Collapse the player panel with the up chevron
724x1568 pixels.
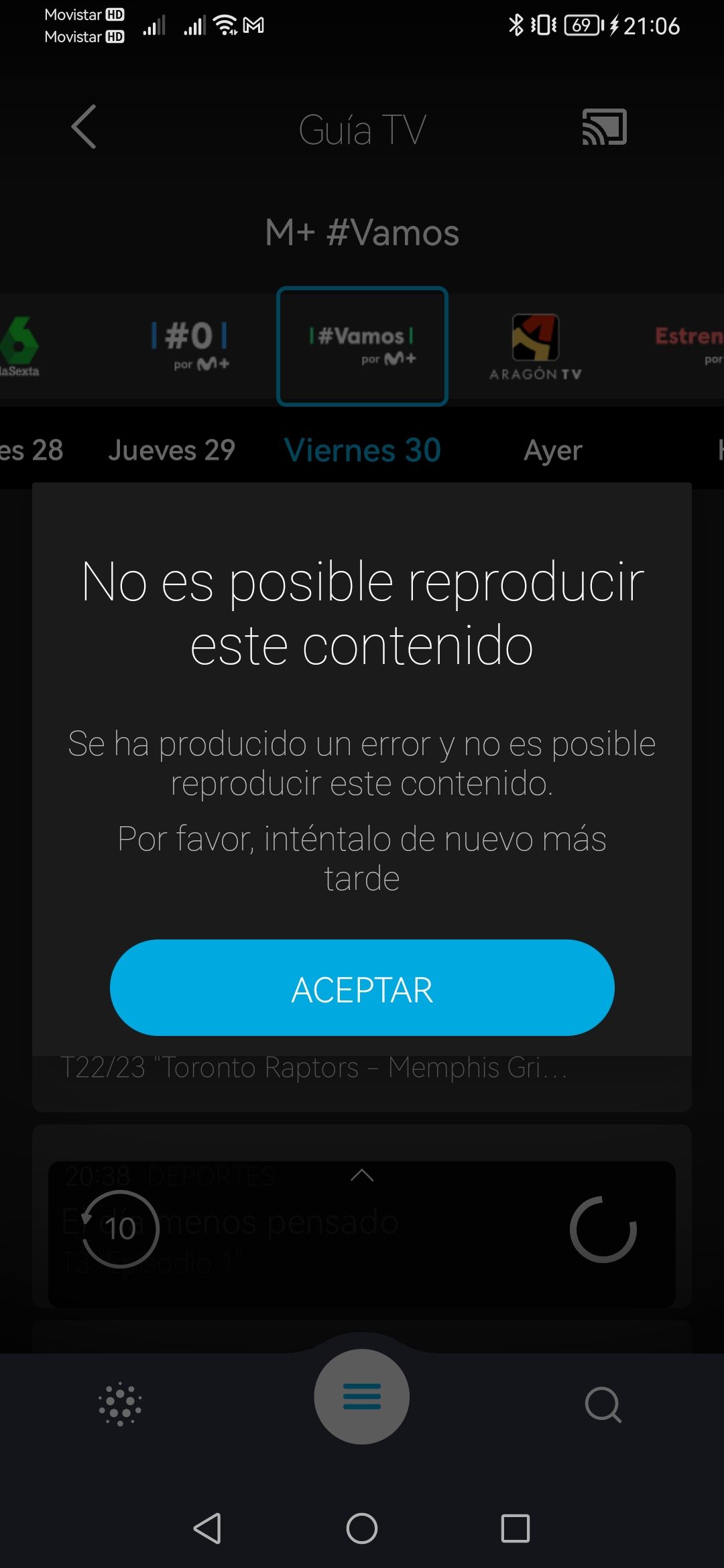pyautogui.click(x=362, y=1176)
